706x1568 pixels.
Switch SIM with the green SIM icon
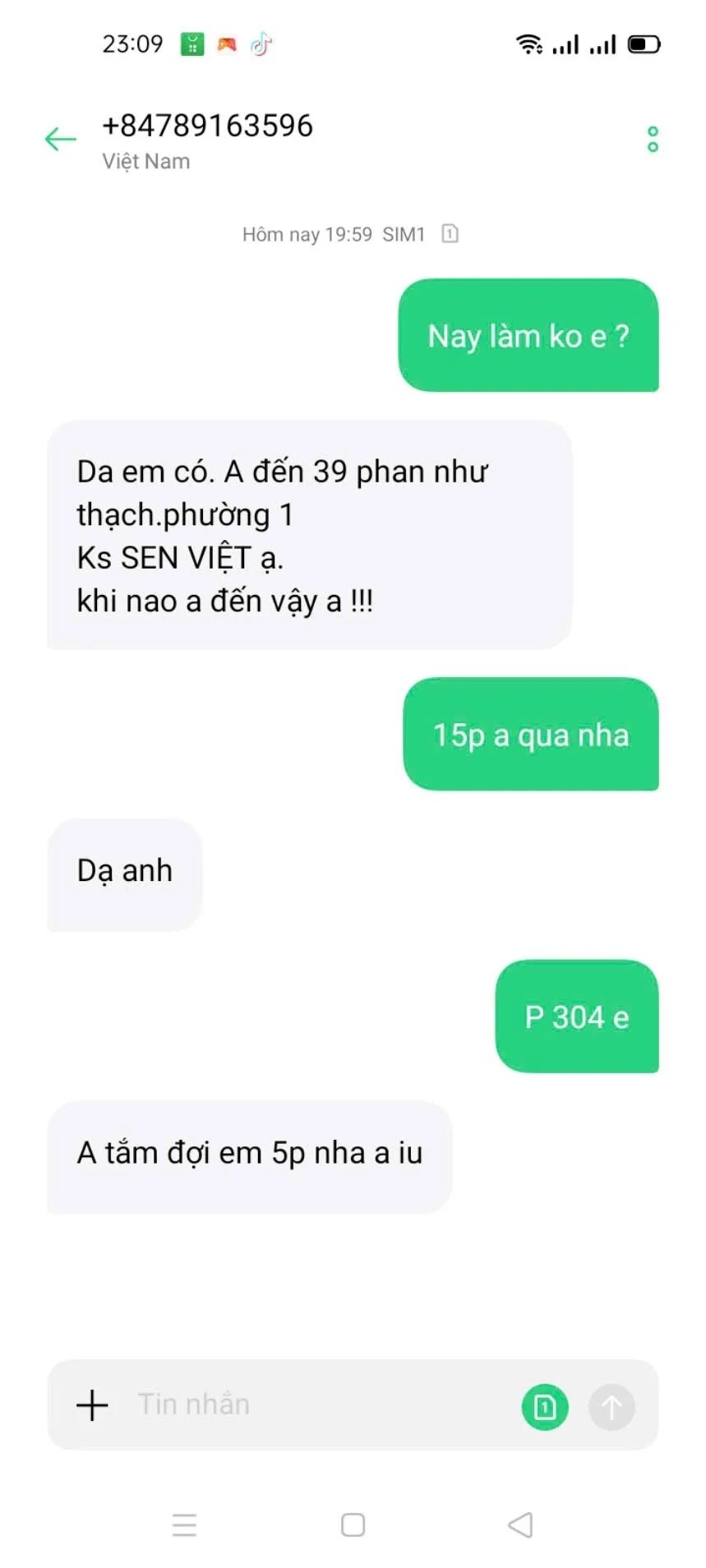545,1407
